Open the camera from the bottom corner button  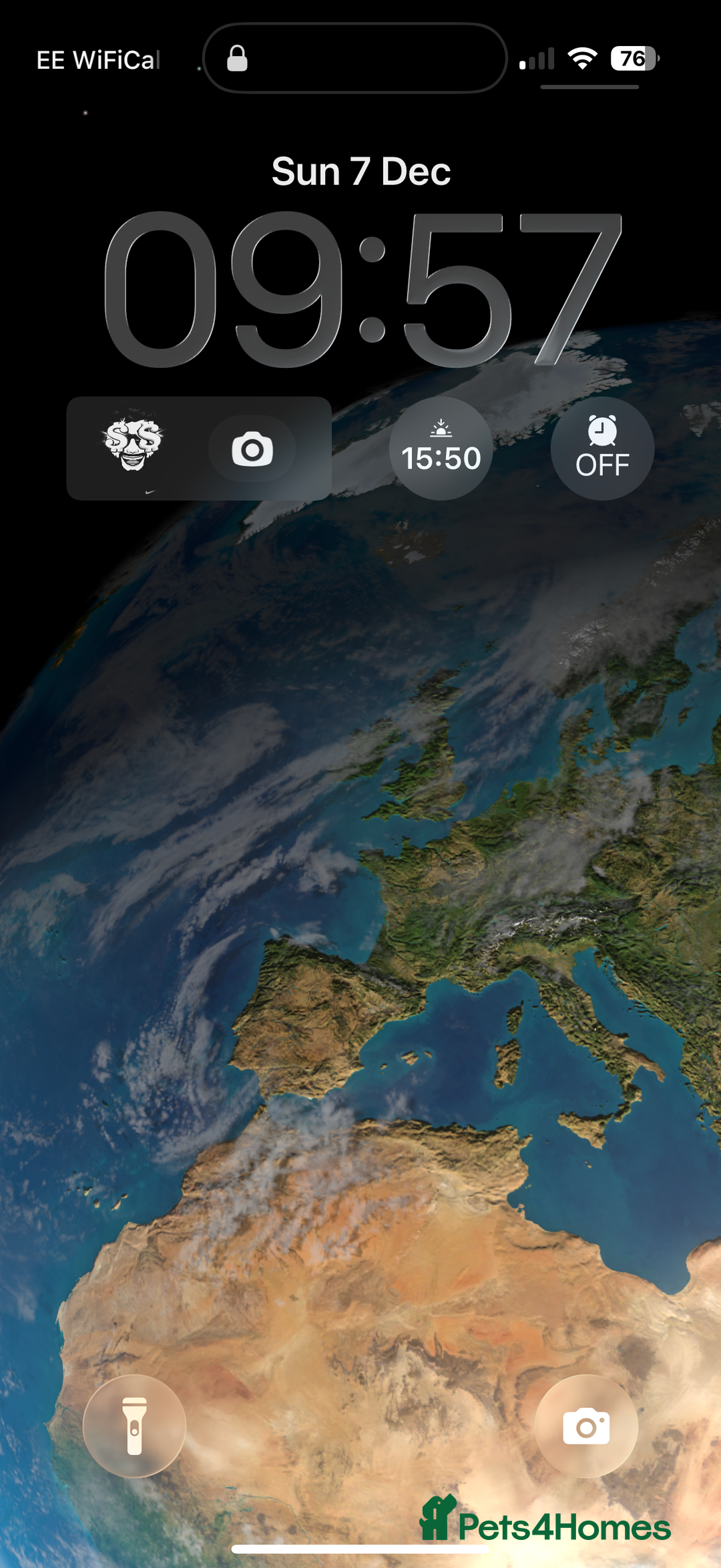pyautogui.click(x=586, y=1426)
